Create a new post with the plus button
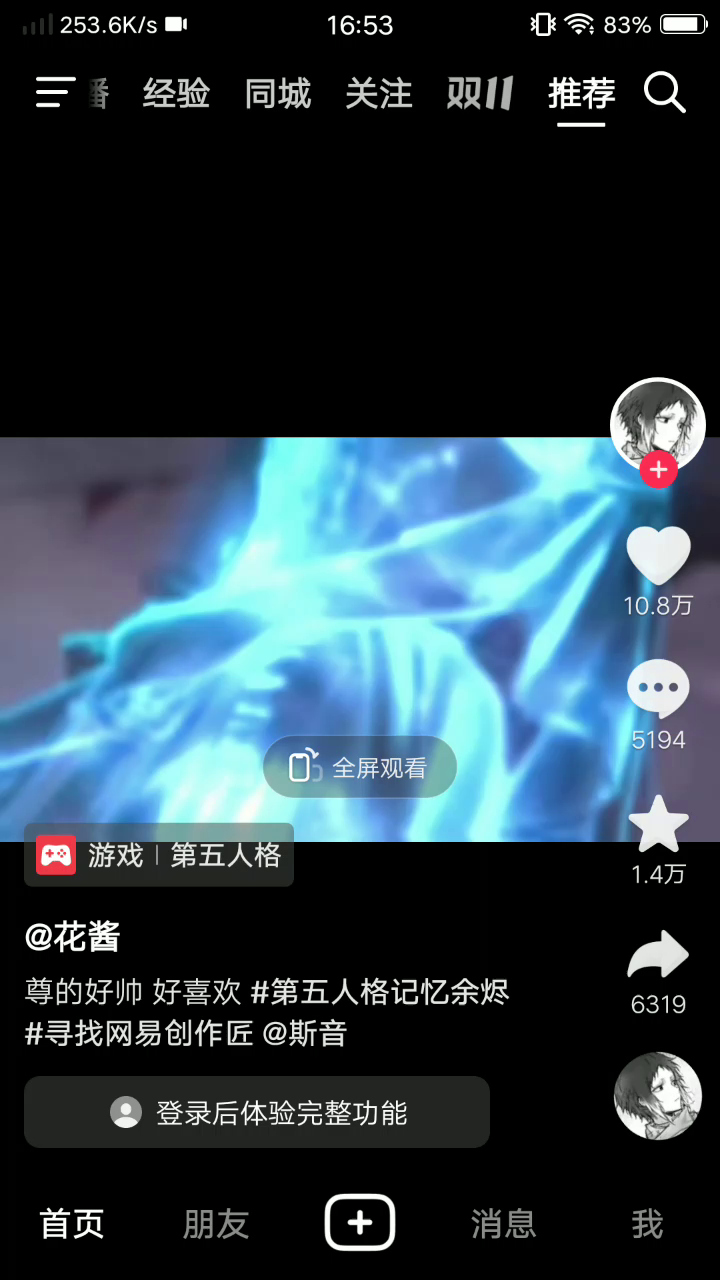Screen dimensions: 720x1280 360,1223
